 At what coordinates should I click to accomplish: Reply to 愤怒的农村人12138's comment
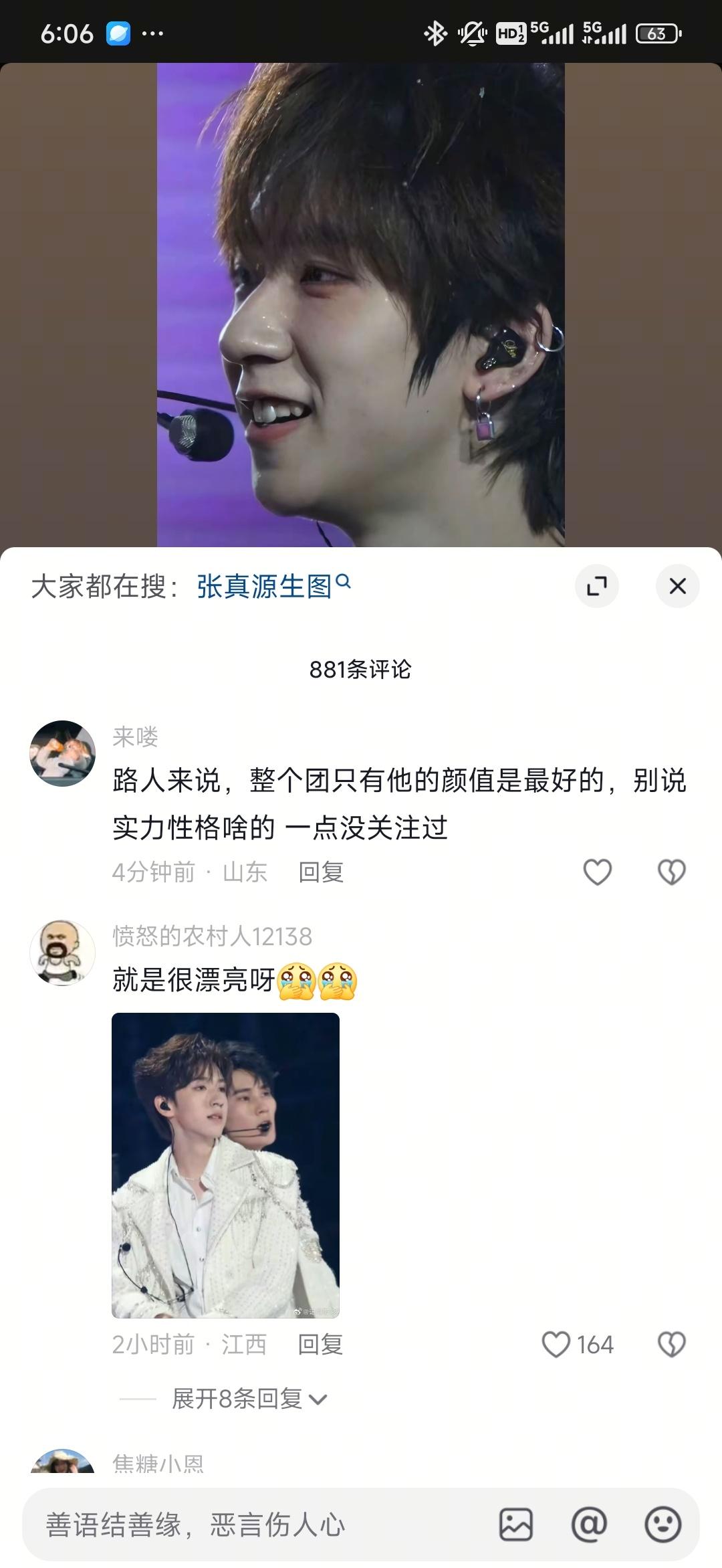coord(320,1345)
